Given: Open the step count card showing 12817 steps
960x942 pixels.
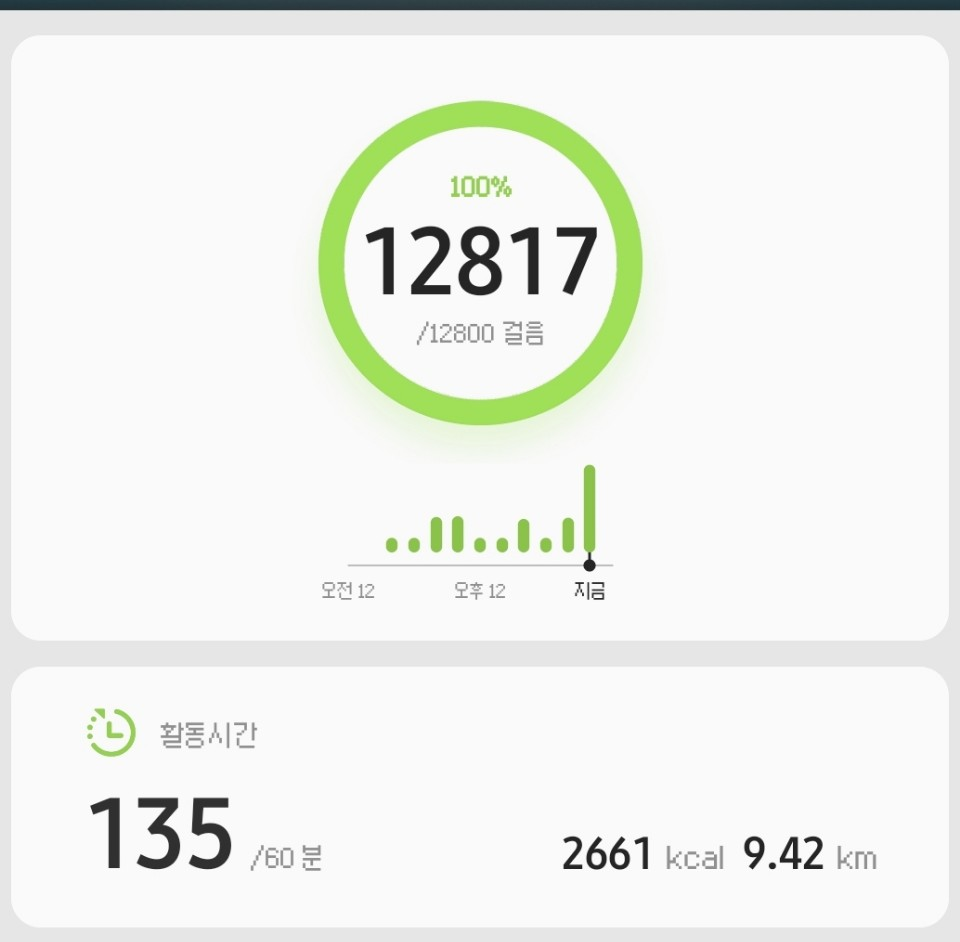Looking at the screenshot, I should coord(480,262).
